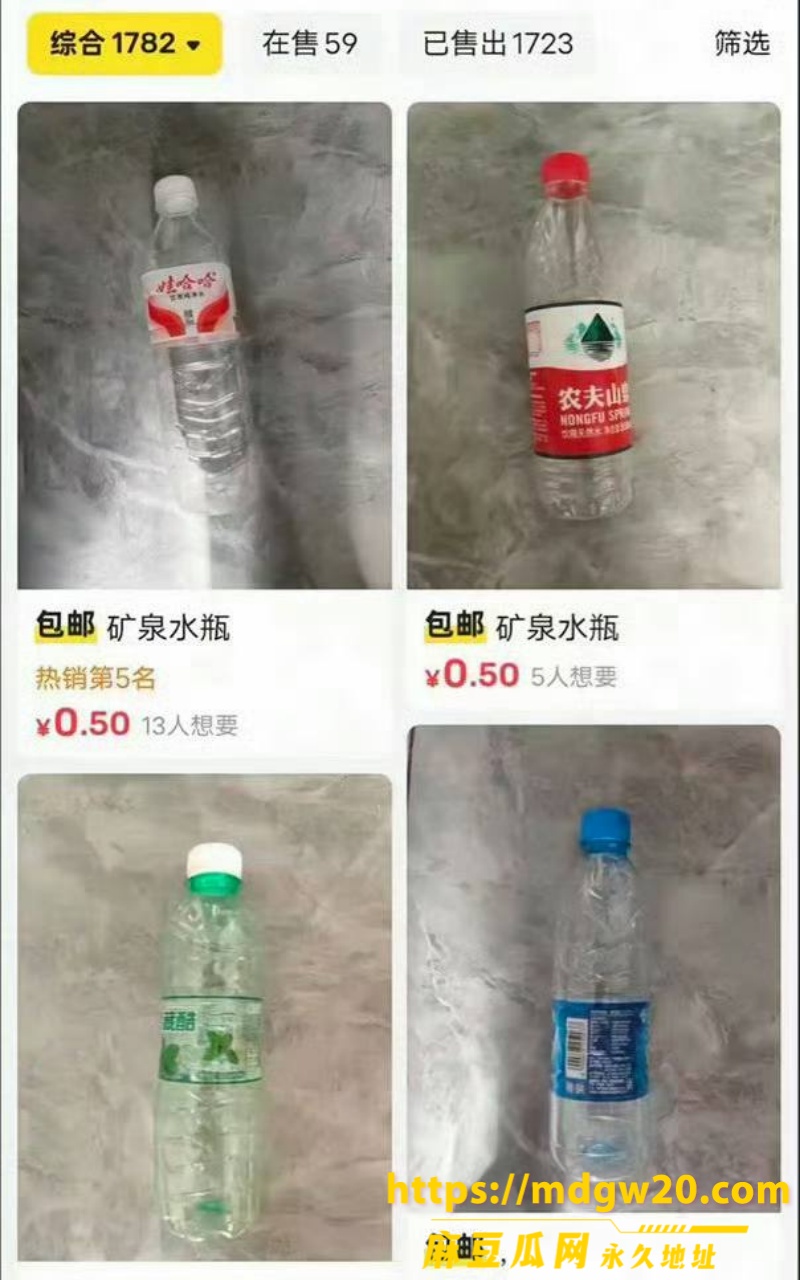Open the 综合 1782 sort dropdown

tap(125, 44)
